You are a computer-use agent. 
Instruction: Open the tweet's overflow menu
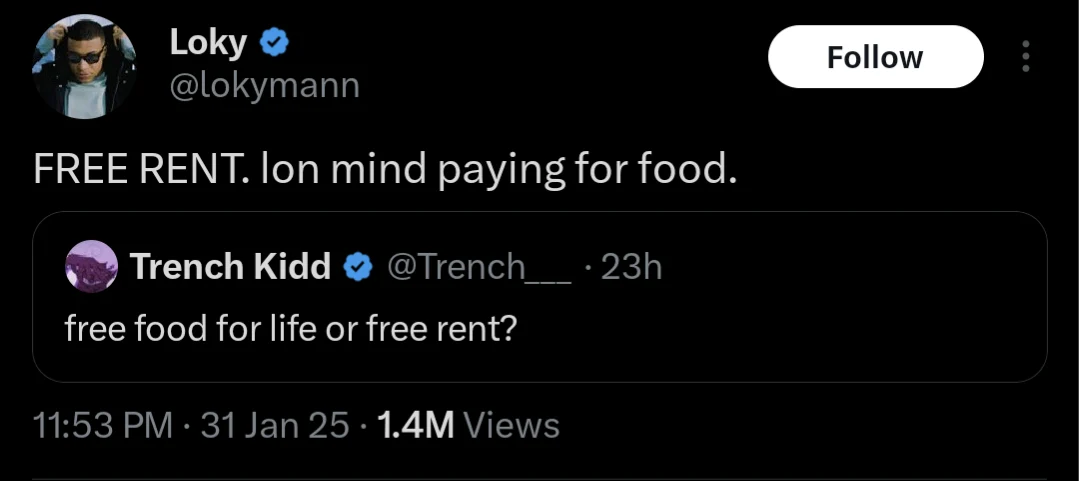pos(1026,57)
